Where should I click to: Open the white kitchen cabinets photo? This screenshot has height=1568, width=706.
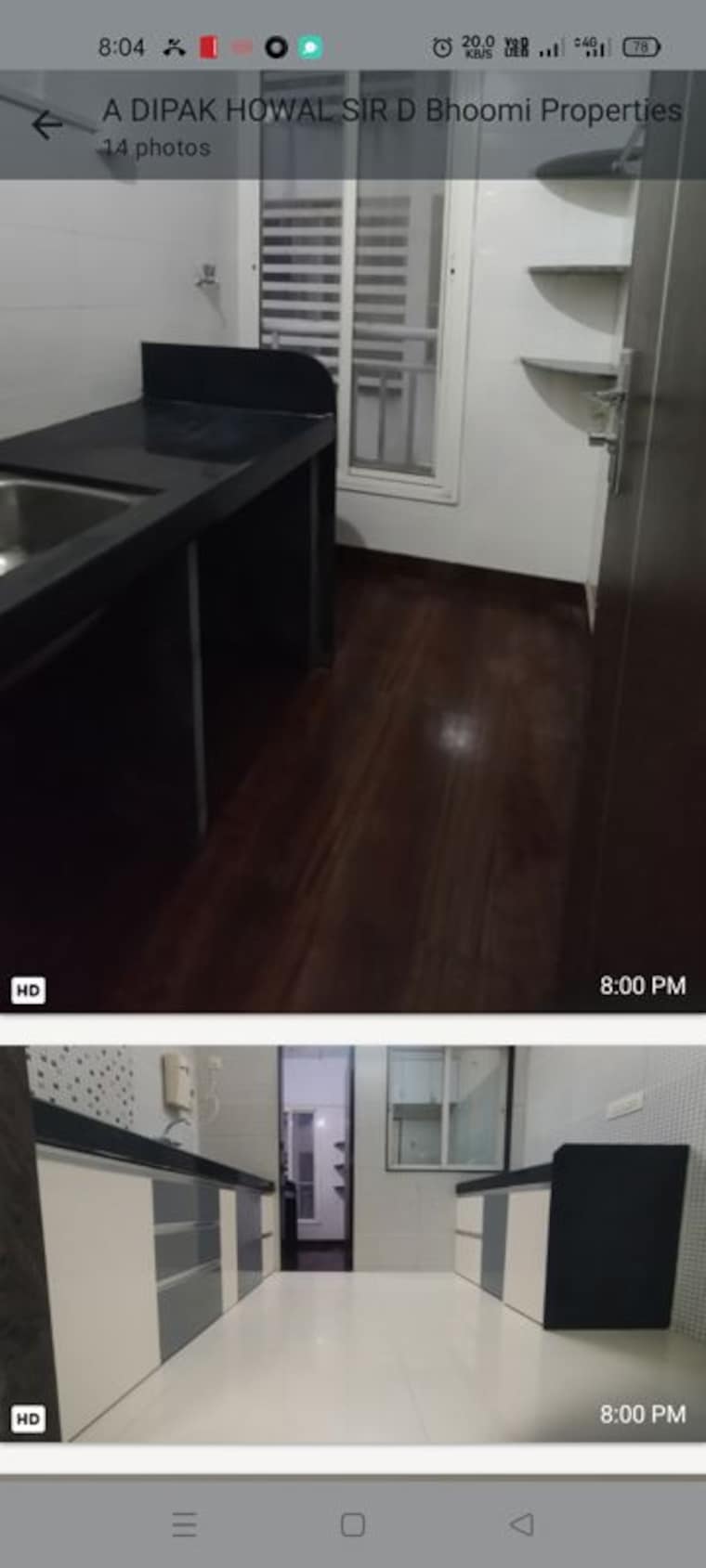click(353, 1244)
